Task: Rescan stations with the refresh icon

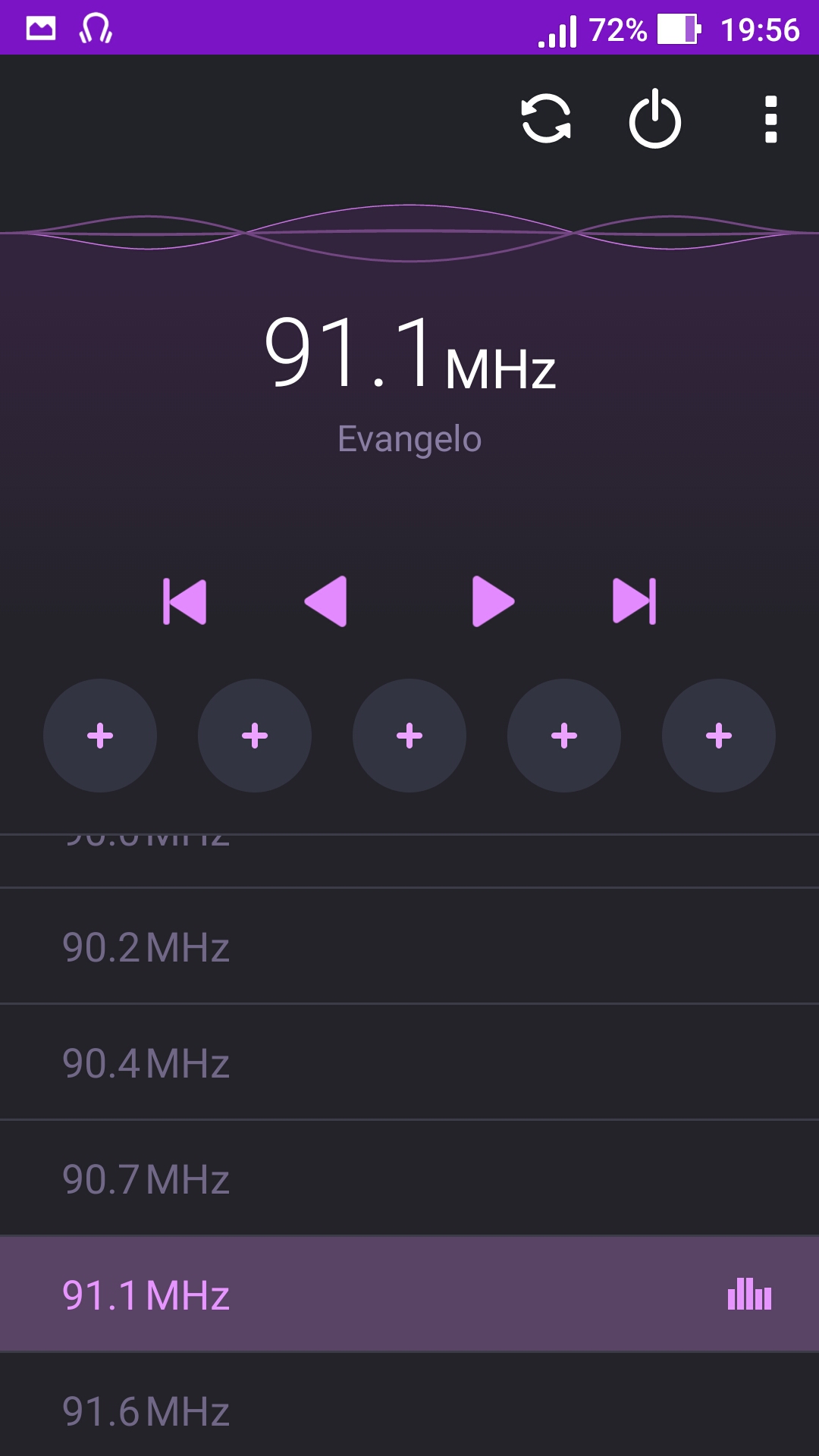Action: [x=546, y=119]
